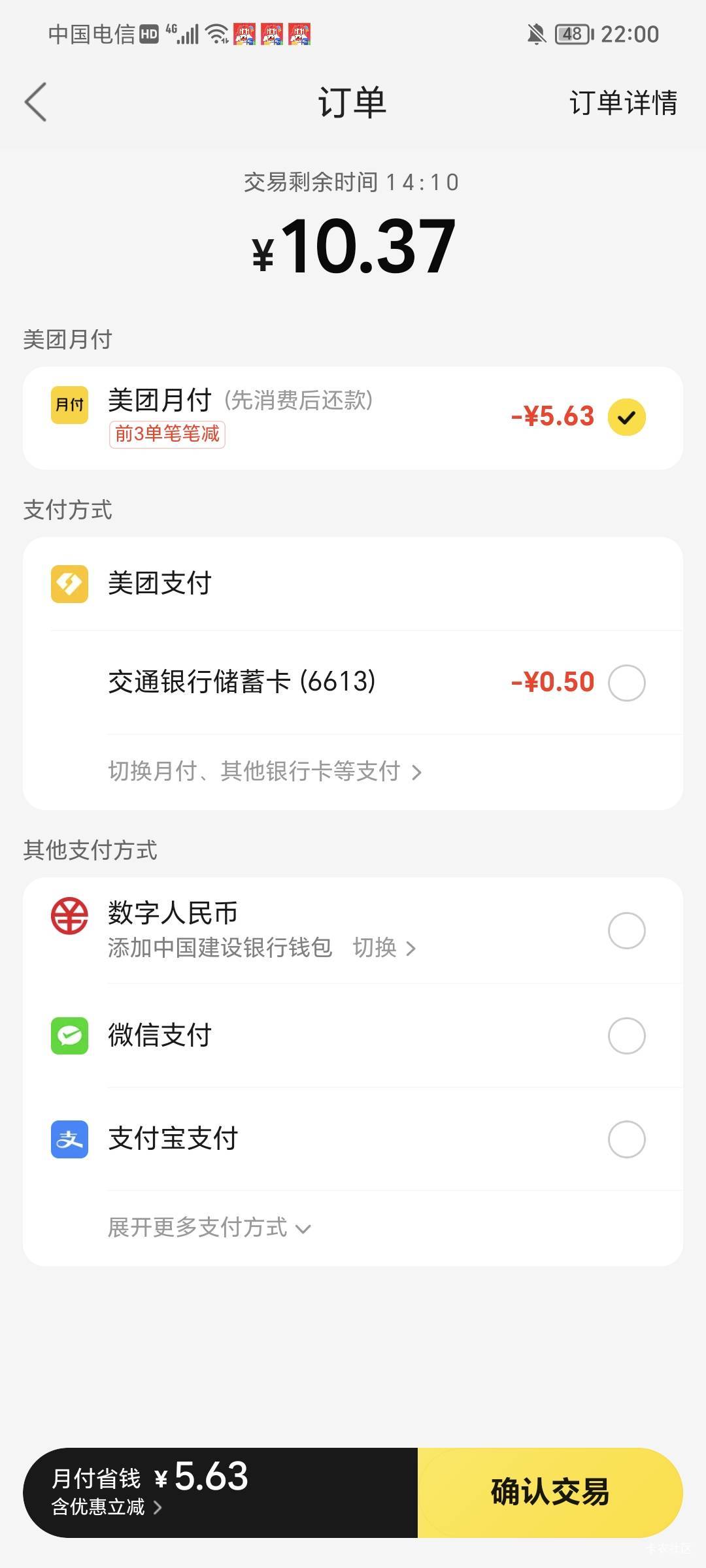The height and width of the screenshot is (1568, 706).
Task: Open 切换月付、其他银行卡等支付
Action: 265,772
